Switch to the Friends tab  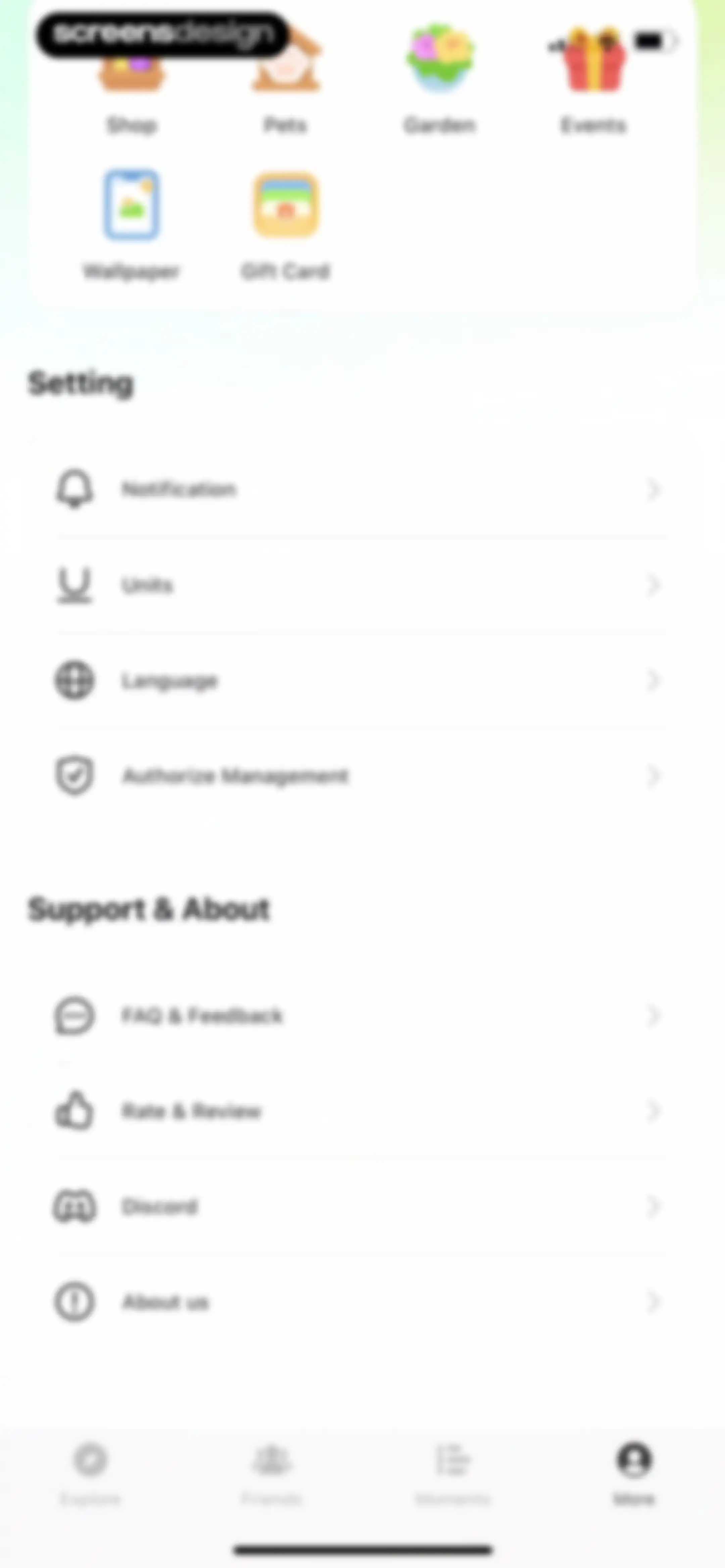(x=272, y=1473)
